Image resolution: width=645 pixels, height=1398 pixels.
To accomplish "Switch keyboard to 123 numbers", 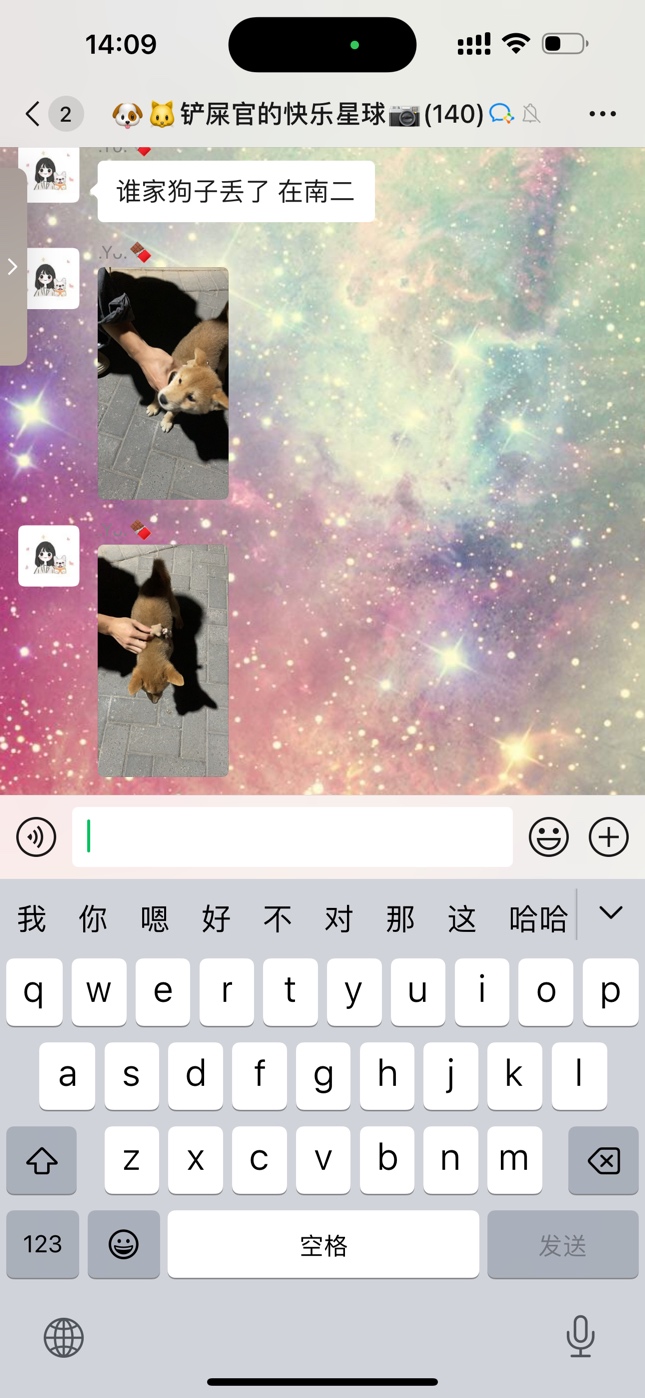I will pyautogui.click(x=42, y=1244).
